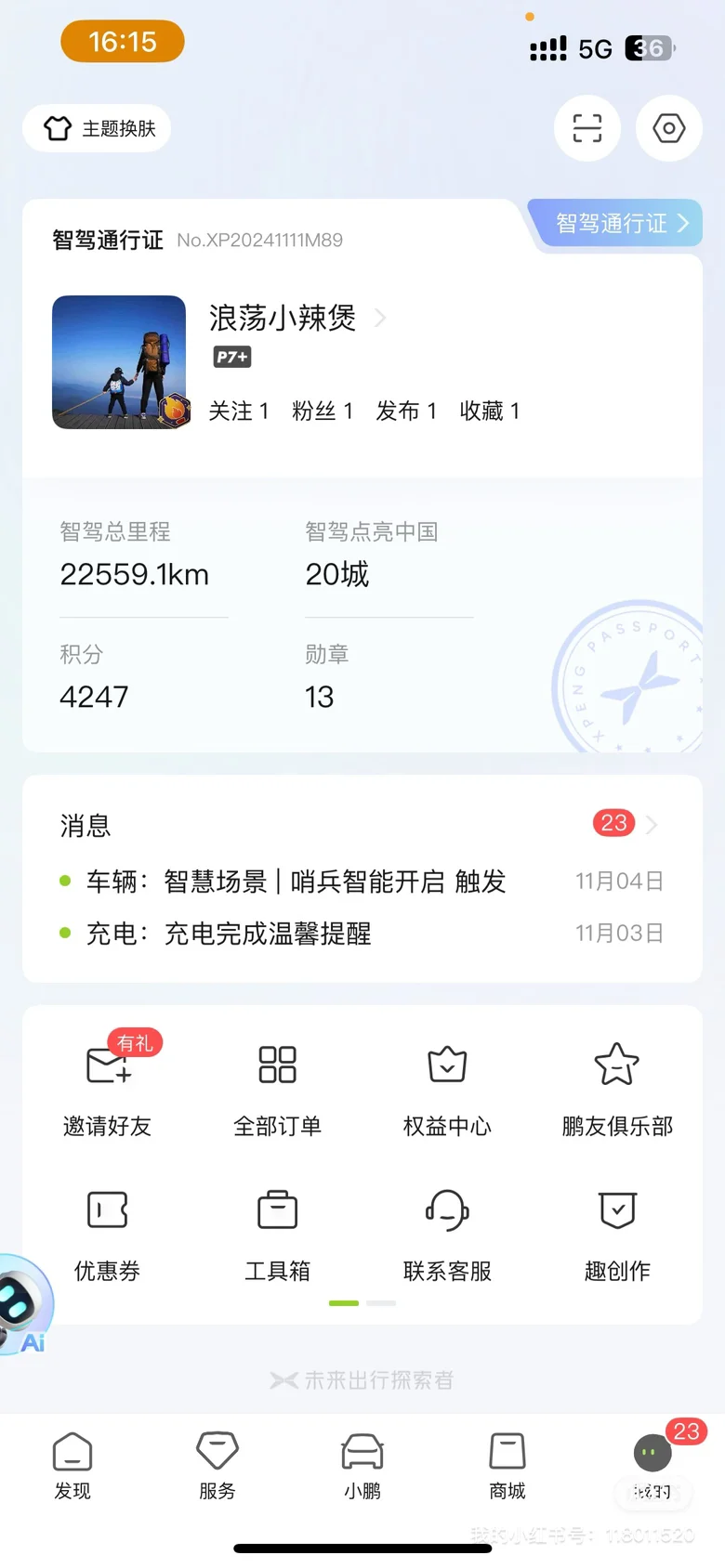Tap the profile avatar photo
Image resolution: width=725 pixels, height=1568 pixels.
tap(119, 361)
